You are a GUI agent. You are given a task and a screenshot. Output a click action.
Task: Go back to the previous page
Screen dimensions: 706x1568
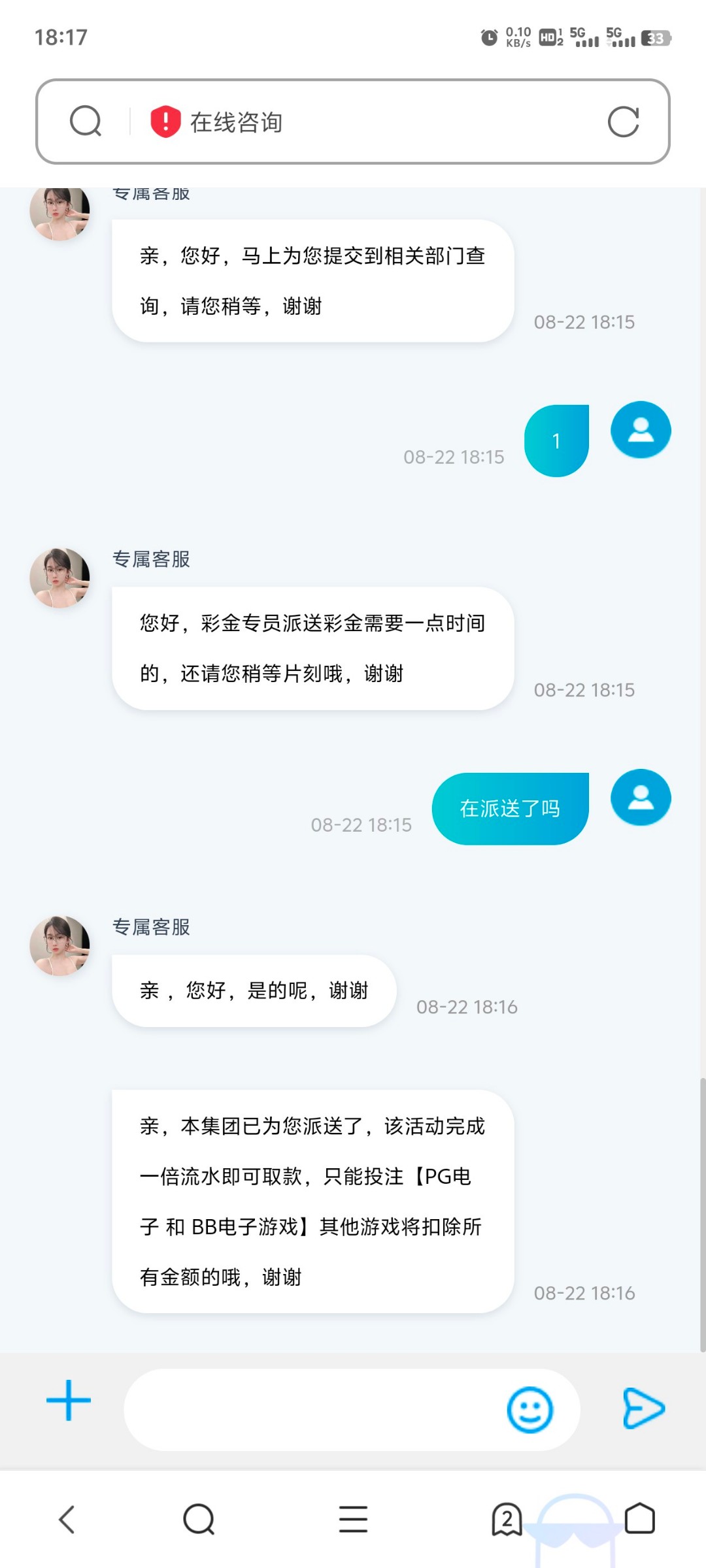[x=67, y=1519]
